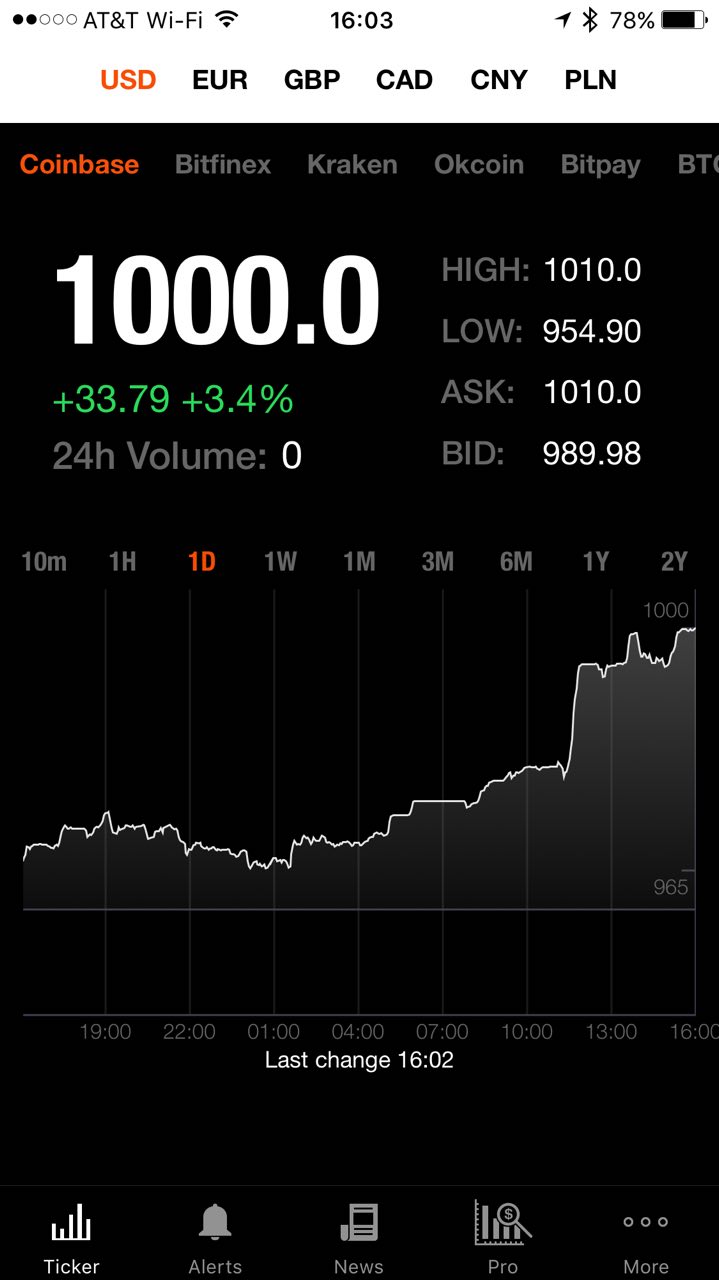This screenshot has height=1280, width=719.
Task: Open the Pro tab
Action: click(x=503, y=1239)
